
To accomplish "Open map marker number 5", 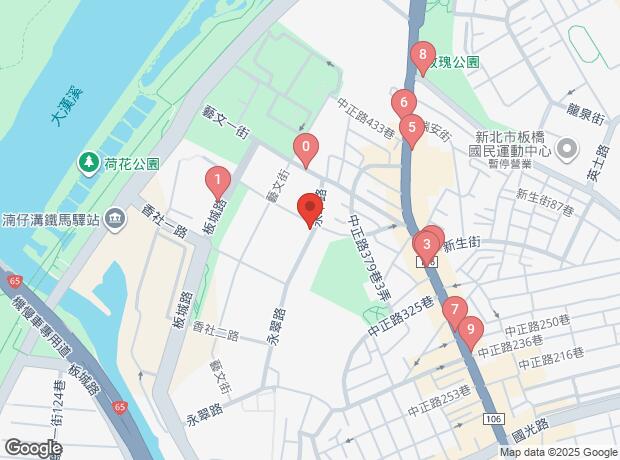I will click(x=411, y=128).
